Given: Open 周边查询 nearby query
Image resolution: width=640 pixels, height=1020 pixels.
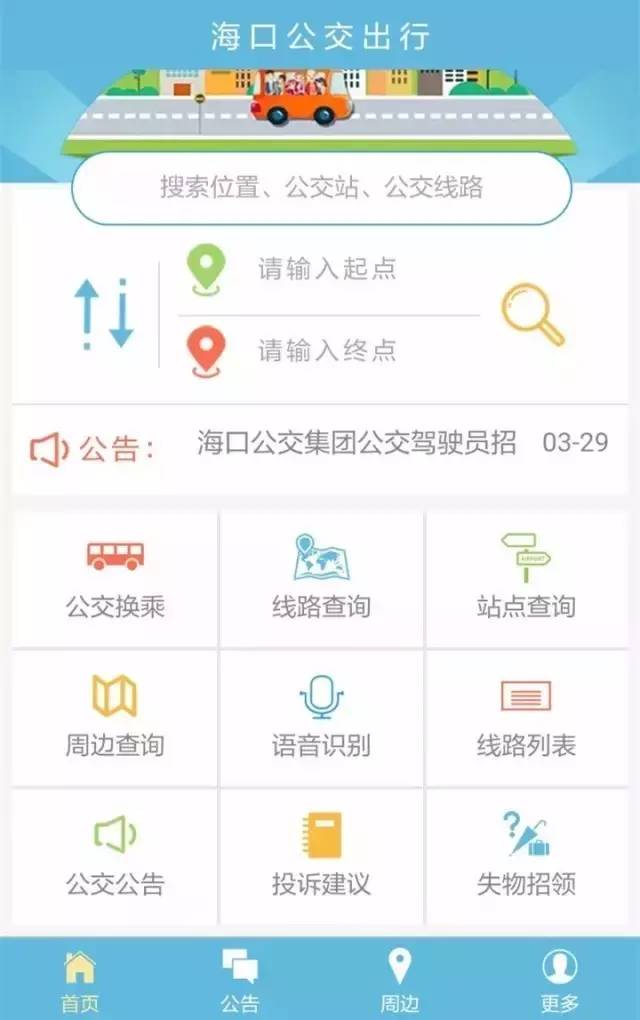Looking at the screenshot, I should coord(115,717).
